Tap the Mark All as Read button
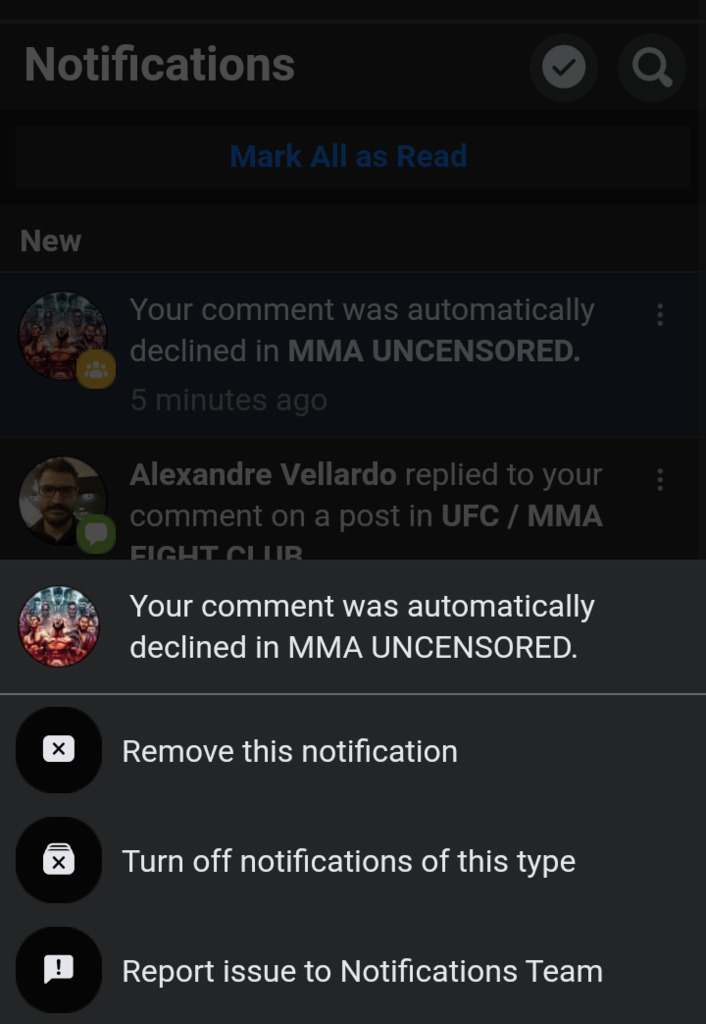 tap(349, 156)
